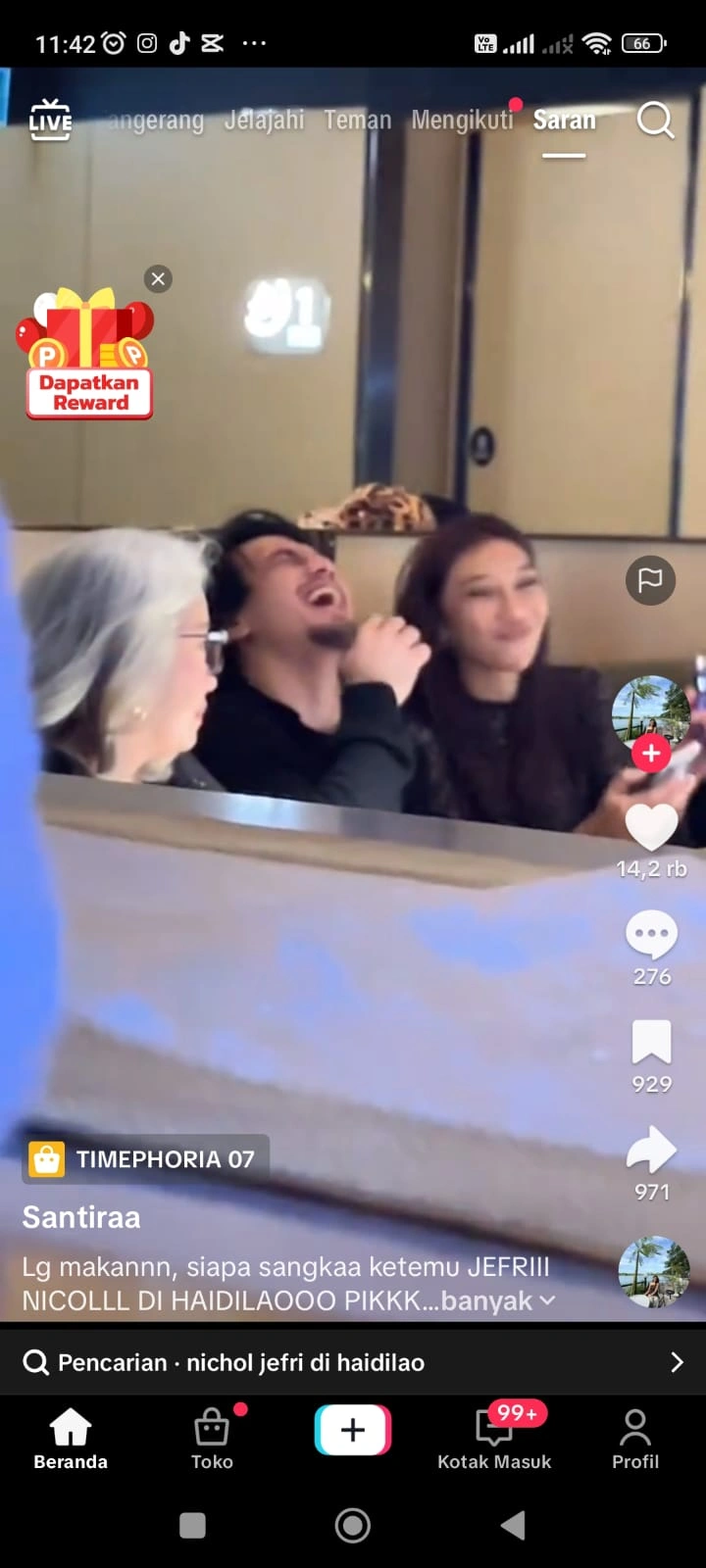Open the spinning music disc

coord(653,1272)
